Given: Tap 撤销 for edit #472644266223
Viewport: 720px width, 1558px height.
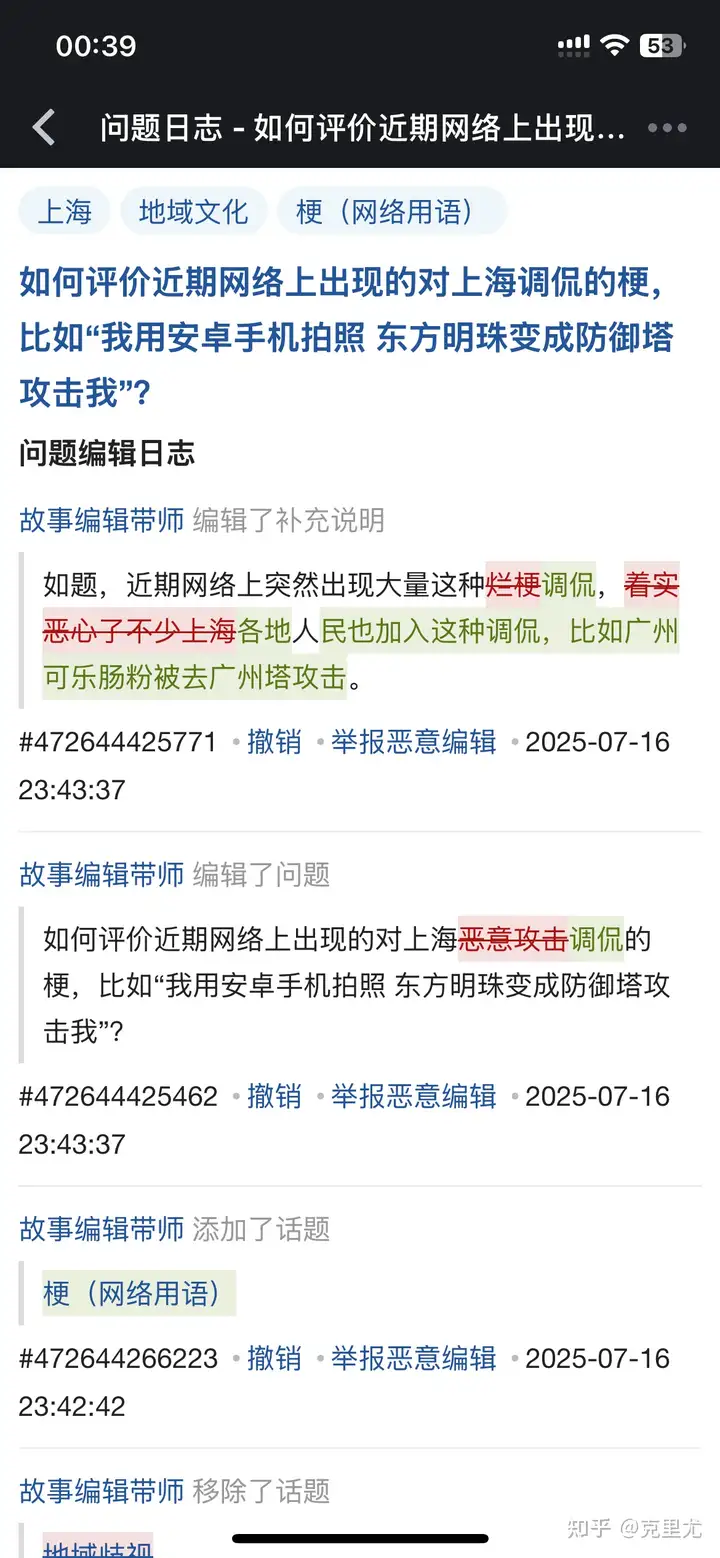Looking at the screenshot, I should tap(274, 1358).
